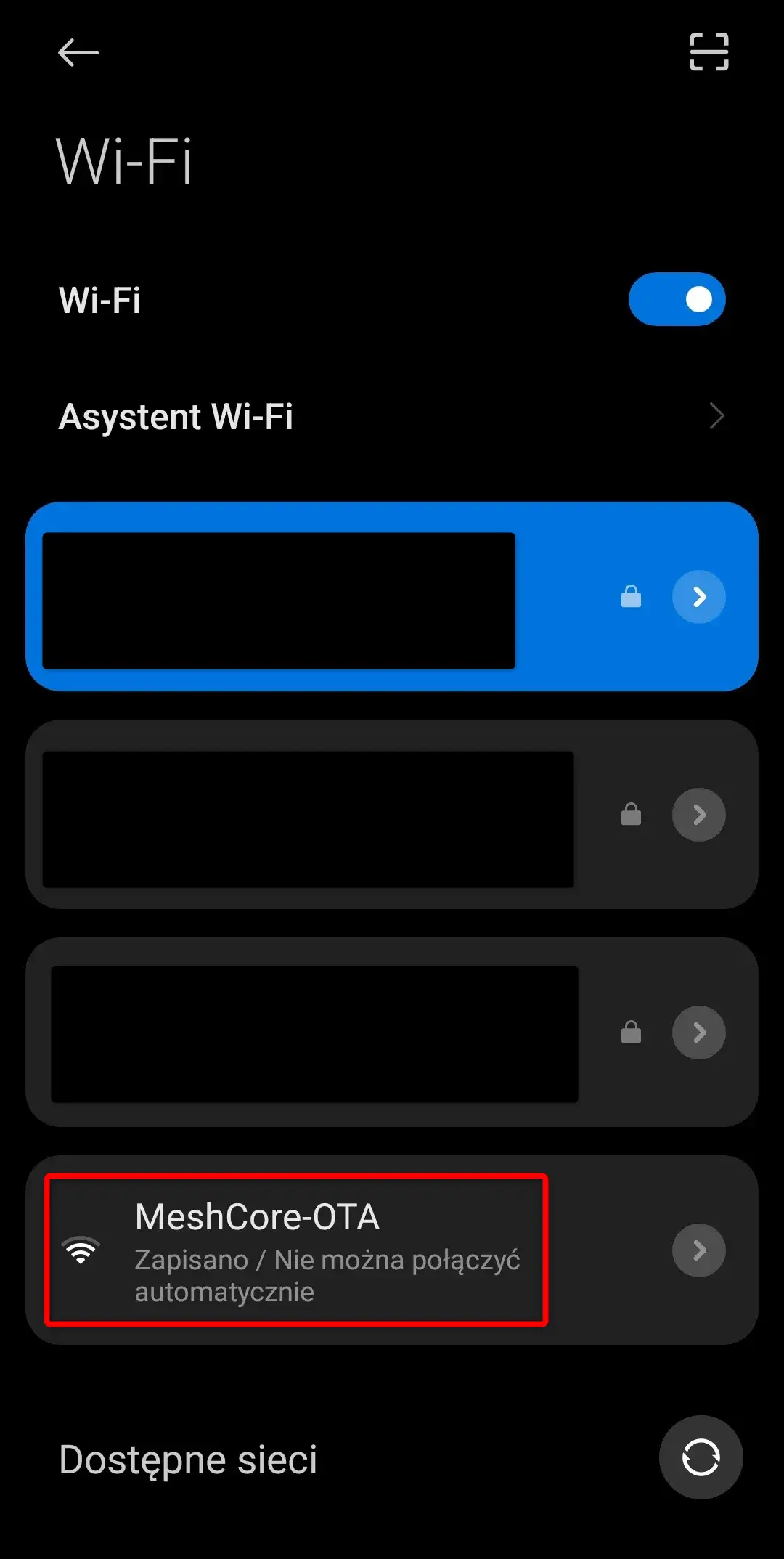Open details arrow for MeshCore-OTA
Viewport: 784px width, 1559px height.
click(698, 1250)
